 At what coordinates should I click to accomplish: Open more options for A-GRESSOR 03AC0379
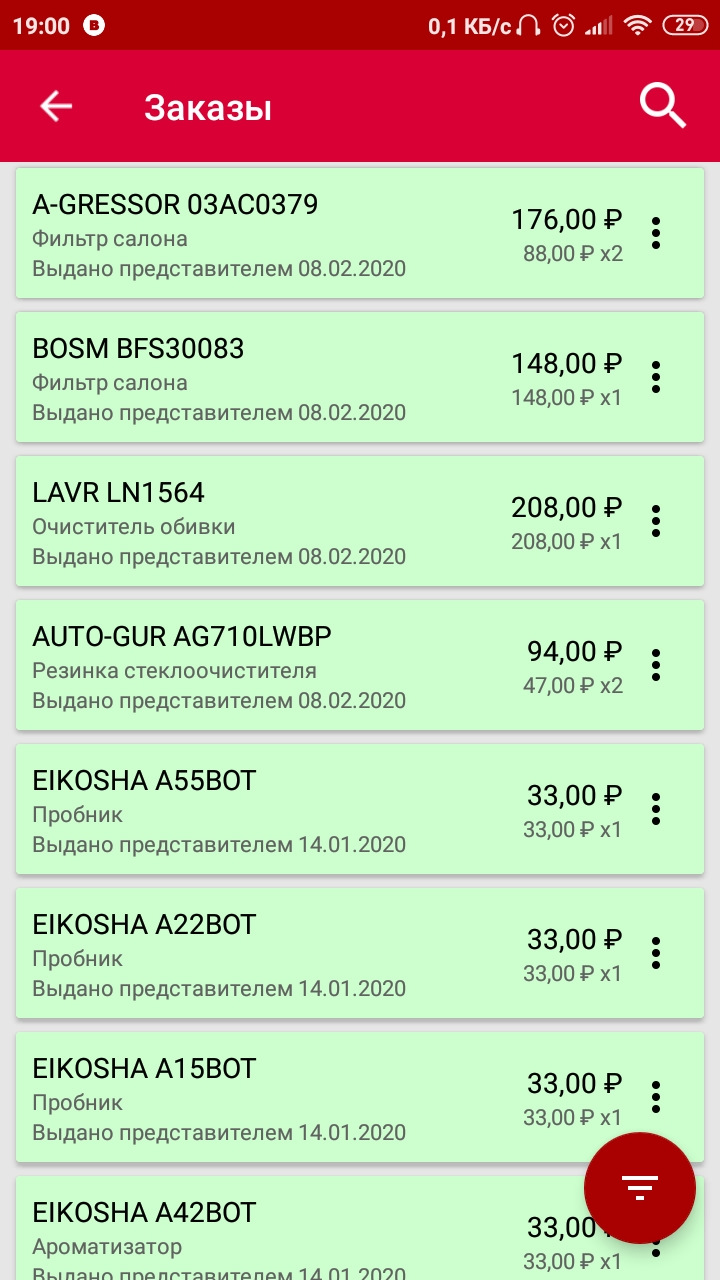click(x=656, y=233)
